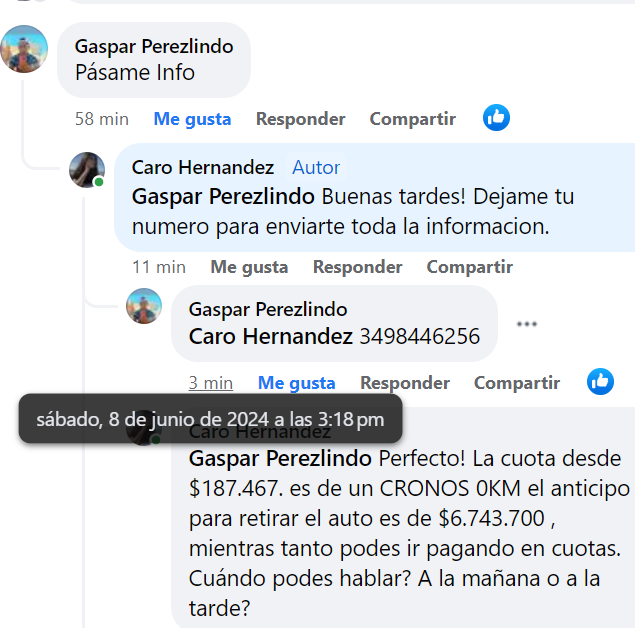
Task: Toggle like on the phone number comment
Action: [296, 383]
